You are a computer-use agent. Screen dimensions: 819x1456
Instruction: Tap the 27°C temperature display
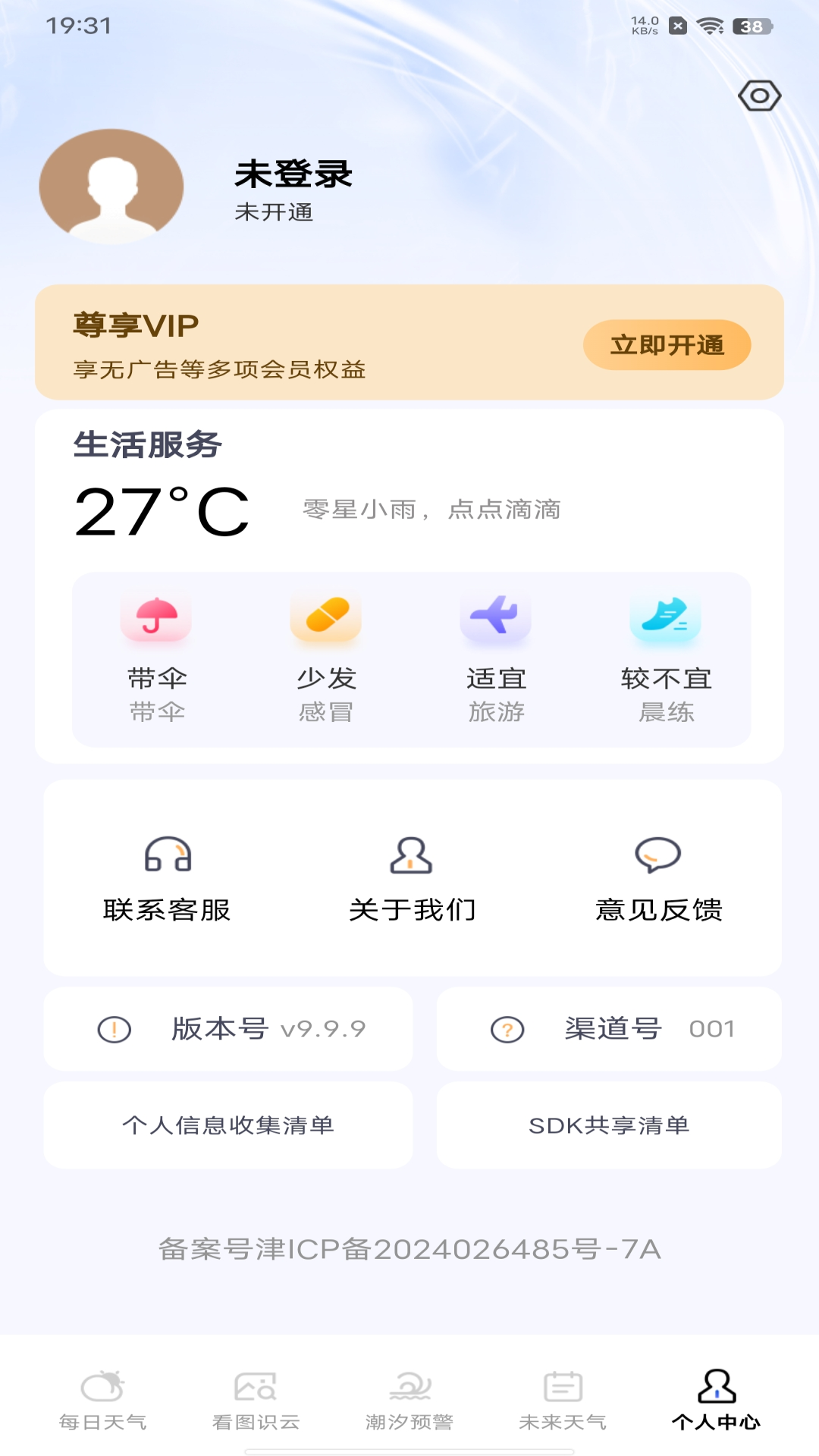click(161, 510)
